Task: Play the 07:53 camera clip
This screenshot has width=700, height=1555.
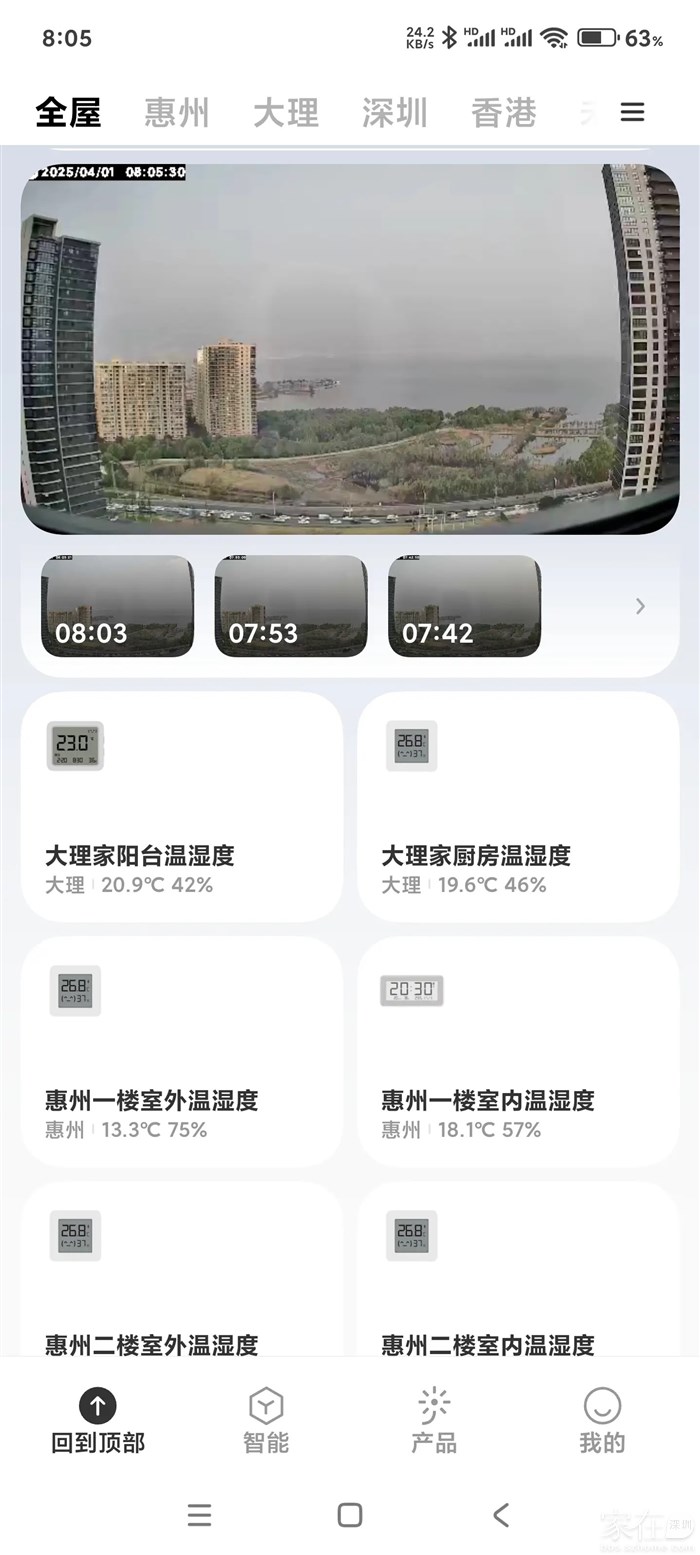Action: [x=291, y=606]
